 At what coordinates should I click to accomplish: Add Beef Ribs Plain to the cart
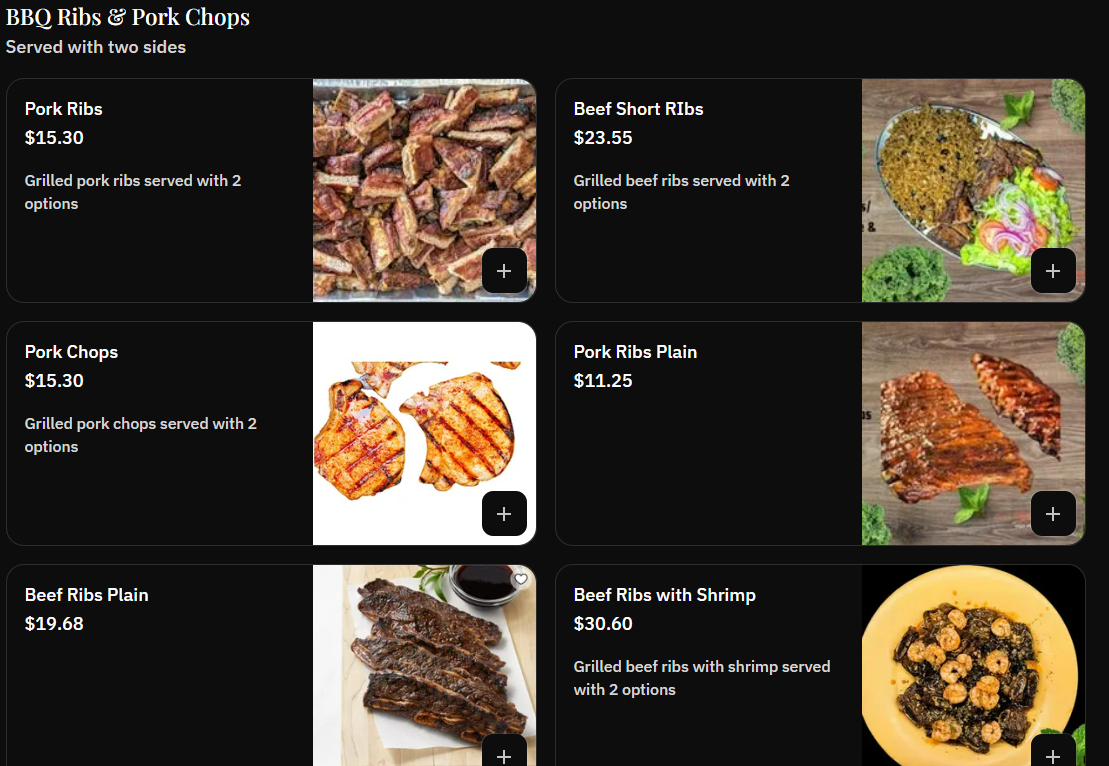tap(504, 754)
